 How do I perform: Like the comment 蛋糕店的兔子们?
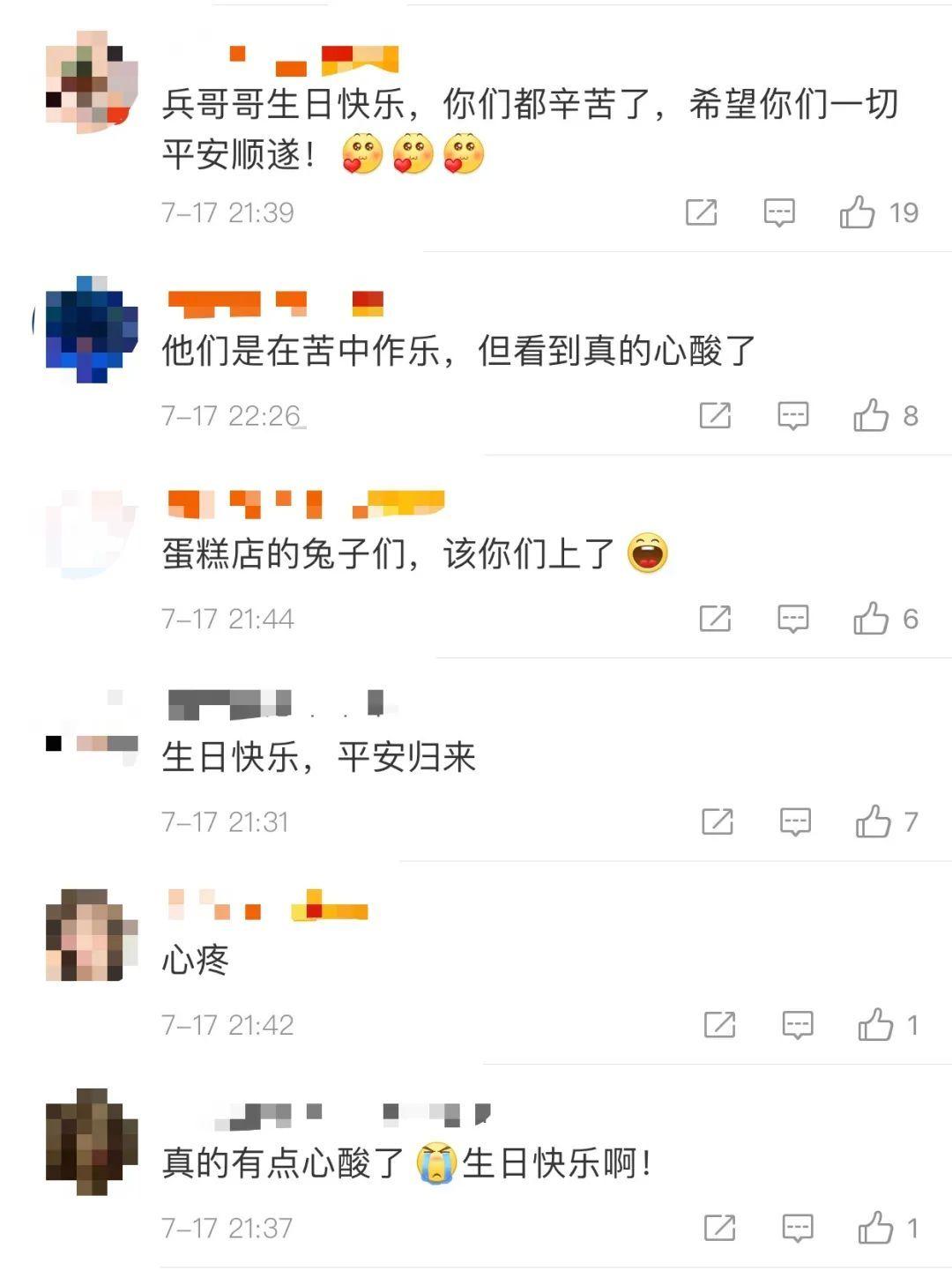[871, 619]
